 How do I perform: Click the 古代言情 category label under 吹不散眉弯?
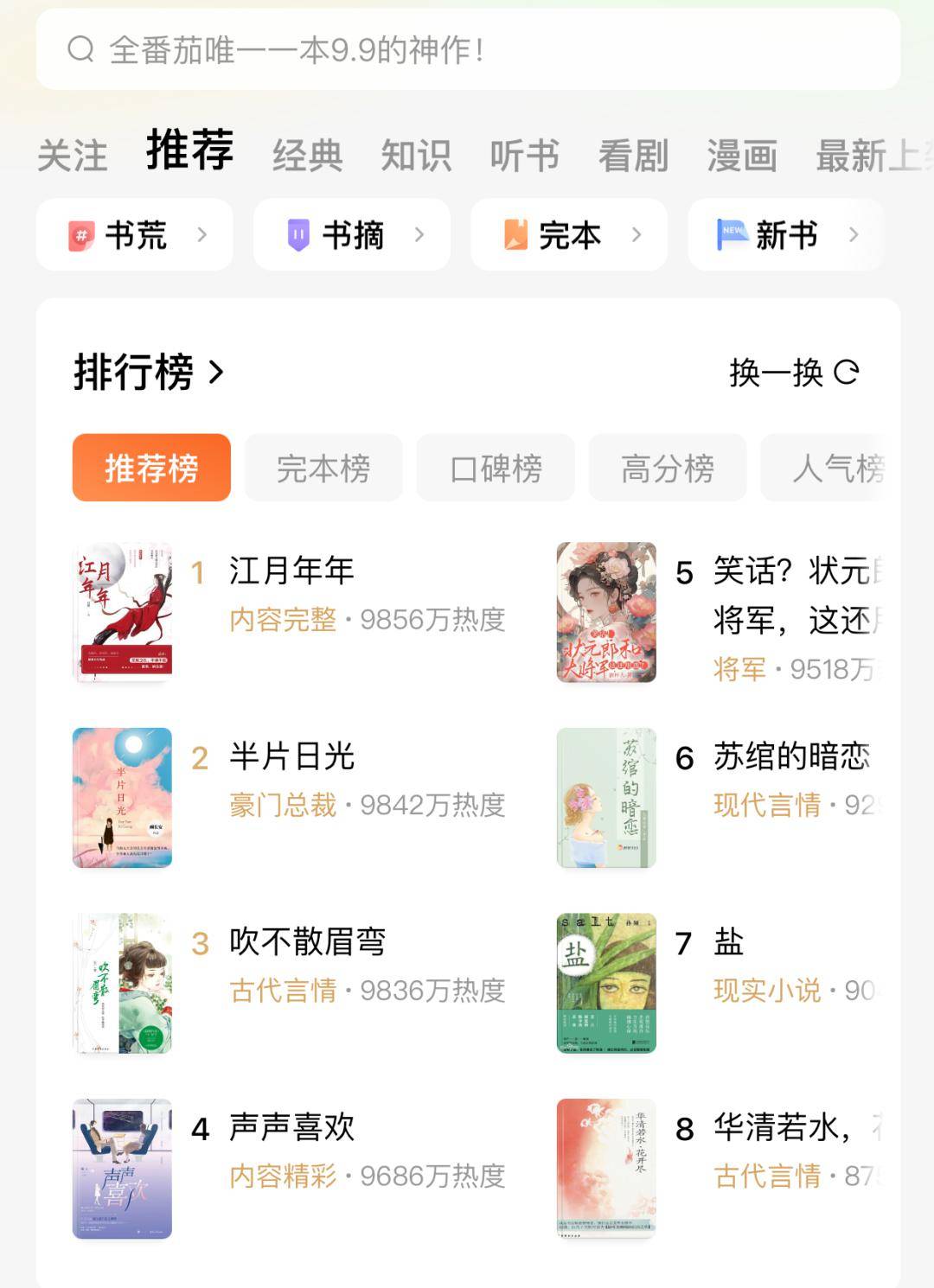(283, 991)
